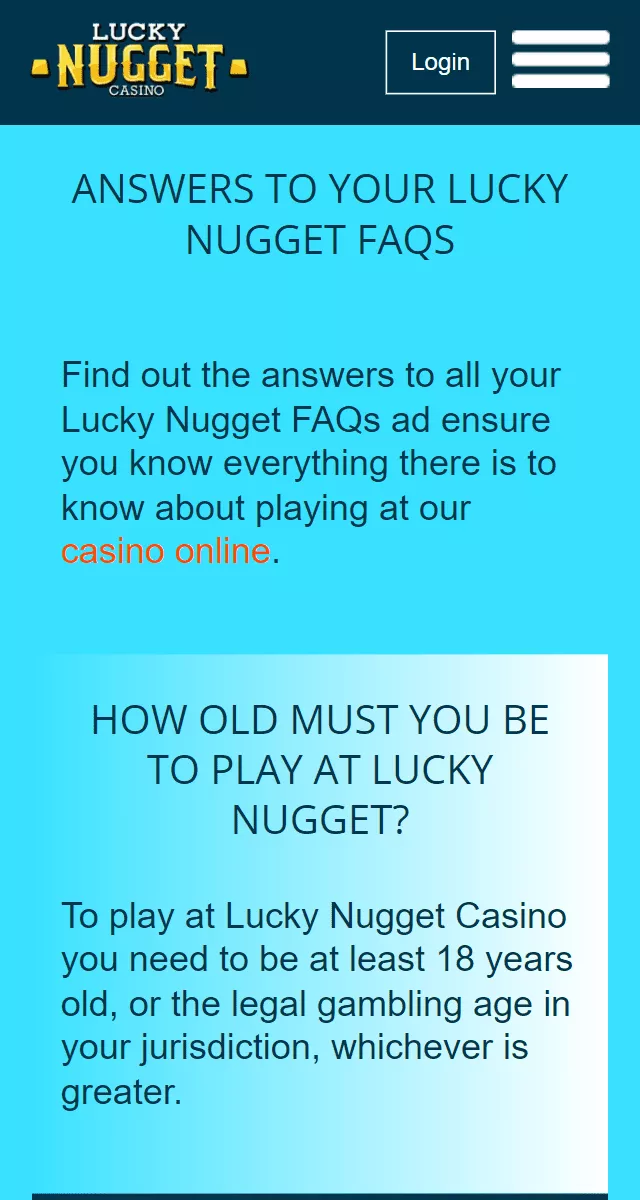Open the hamburger menu
Viewport: 640px width, 1200px height.
click(x=560, y=60)
